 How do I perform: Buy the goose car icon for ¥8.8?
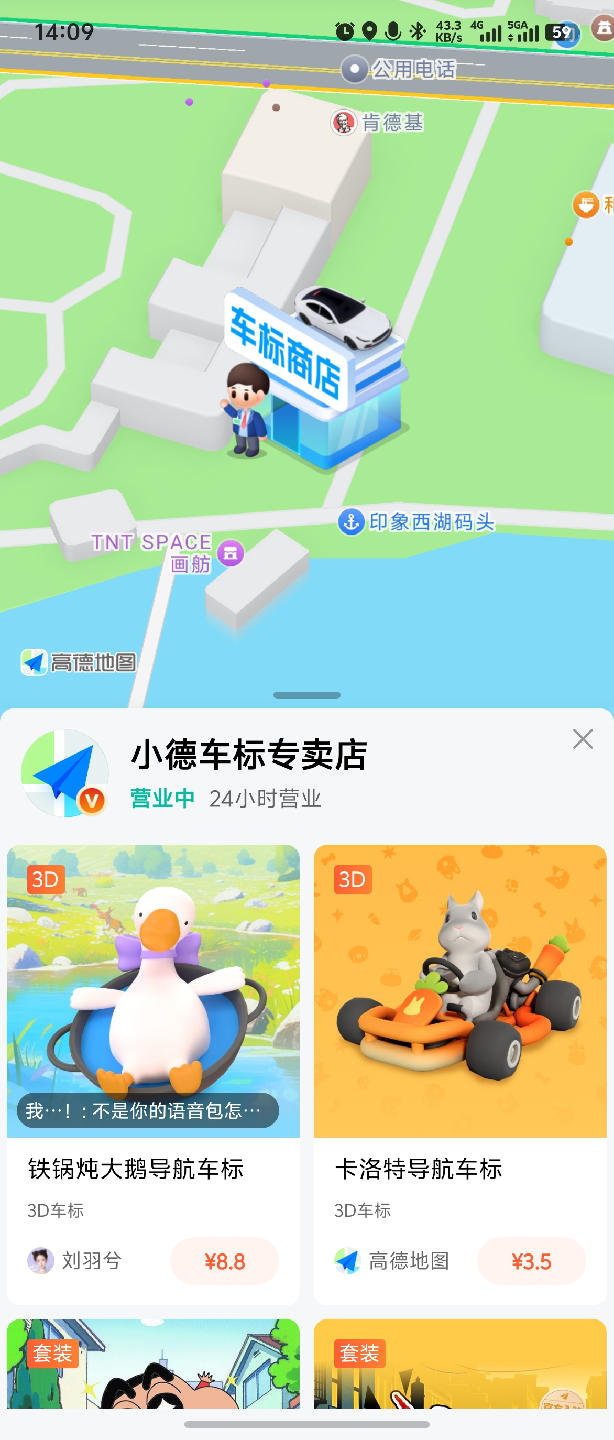224,1261
